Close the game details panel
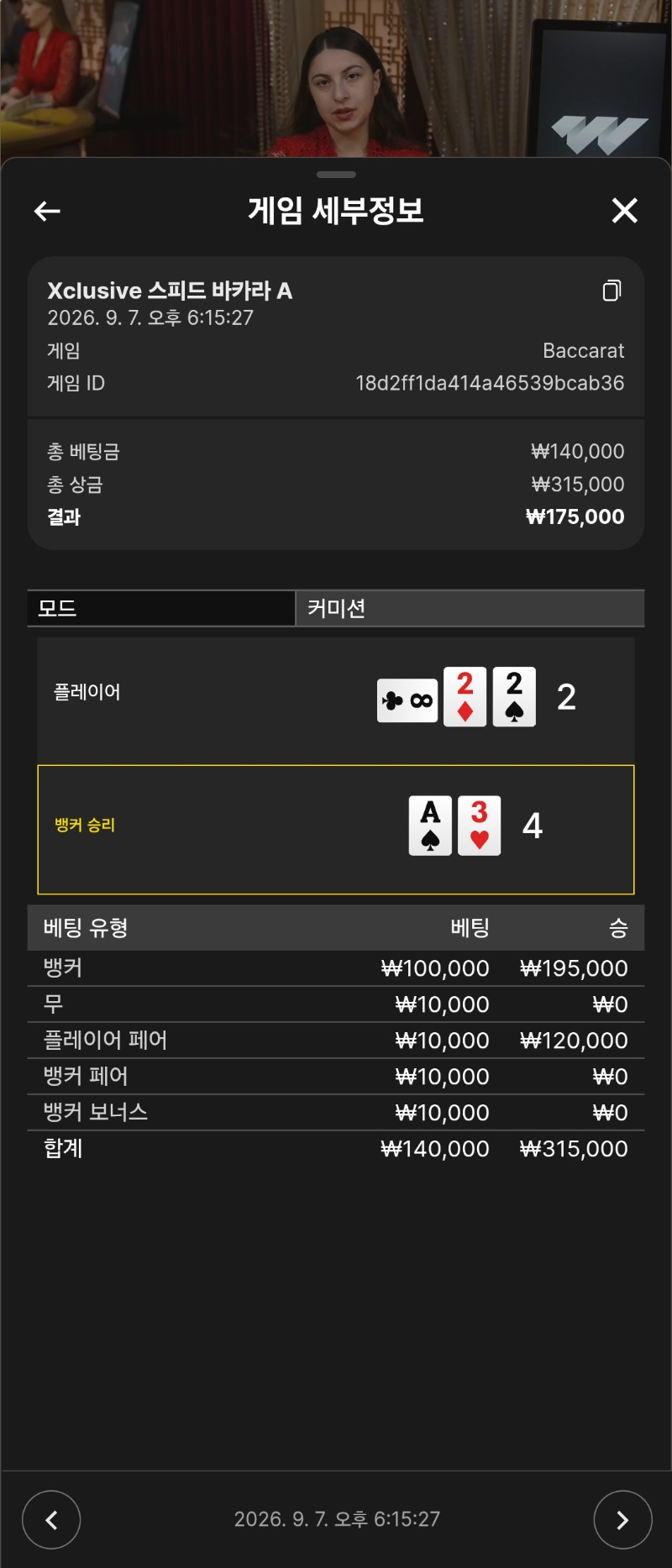672x1568 pixels. (624, 210)
